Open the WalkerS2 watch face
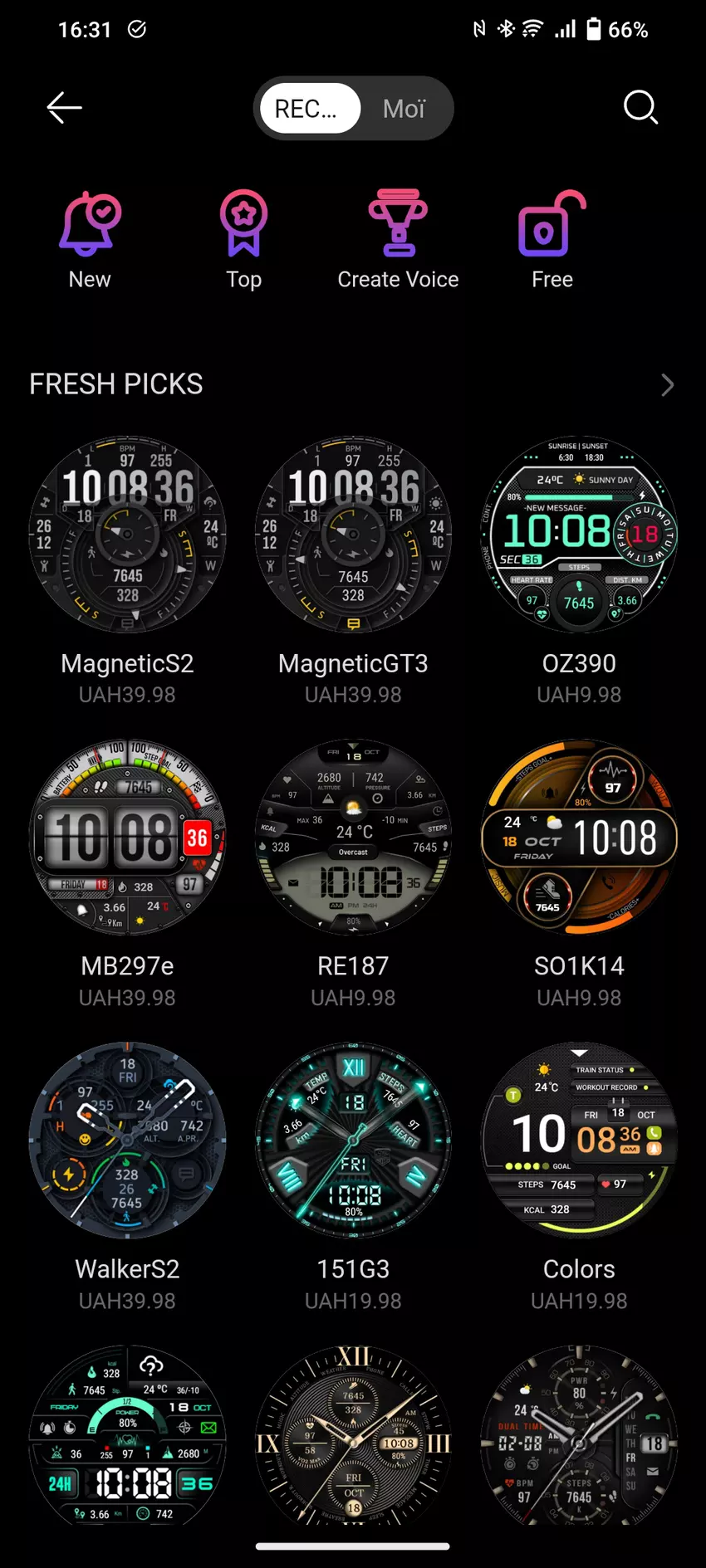Image resolution: width=706 pixels, height=1568 pixels. click(x=127, y=1140)
